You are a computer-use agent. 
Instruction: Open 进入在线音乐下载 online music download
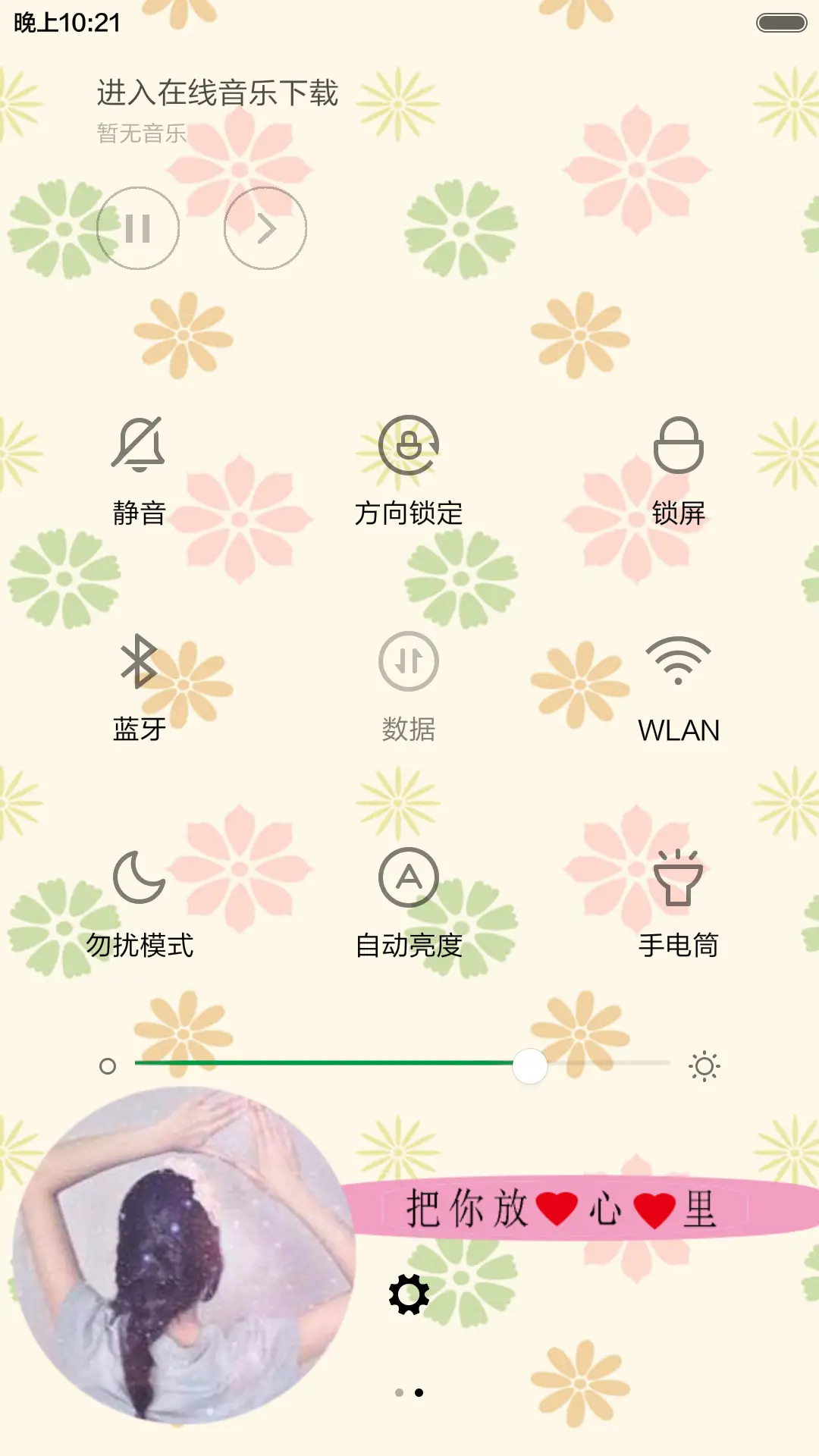tap(218, 93)
